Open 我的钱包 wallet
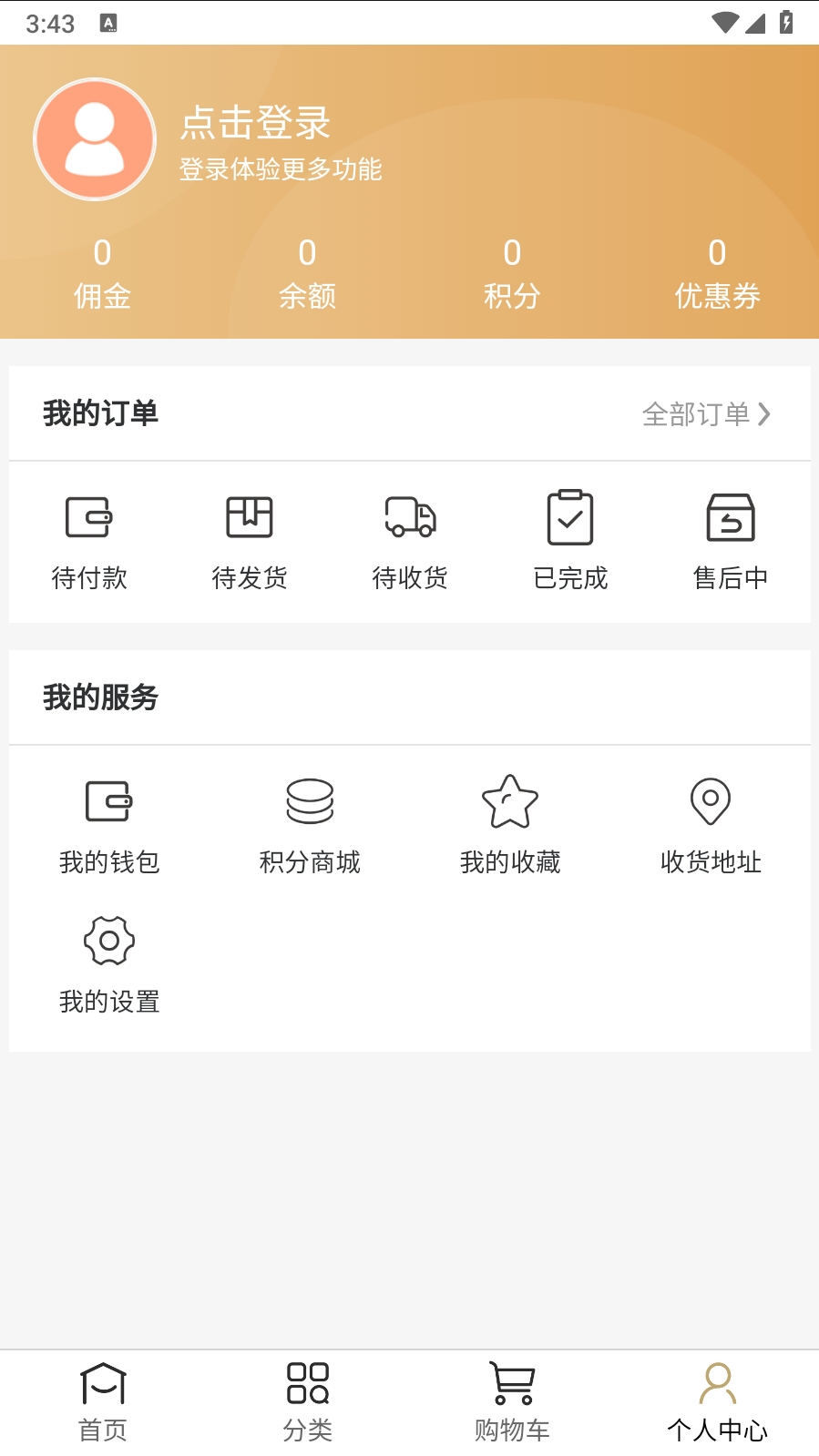Screen dimensions: 819x1456 [109, 825]
